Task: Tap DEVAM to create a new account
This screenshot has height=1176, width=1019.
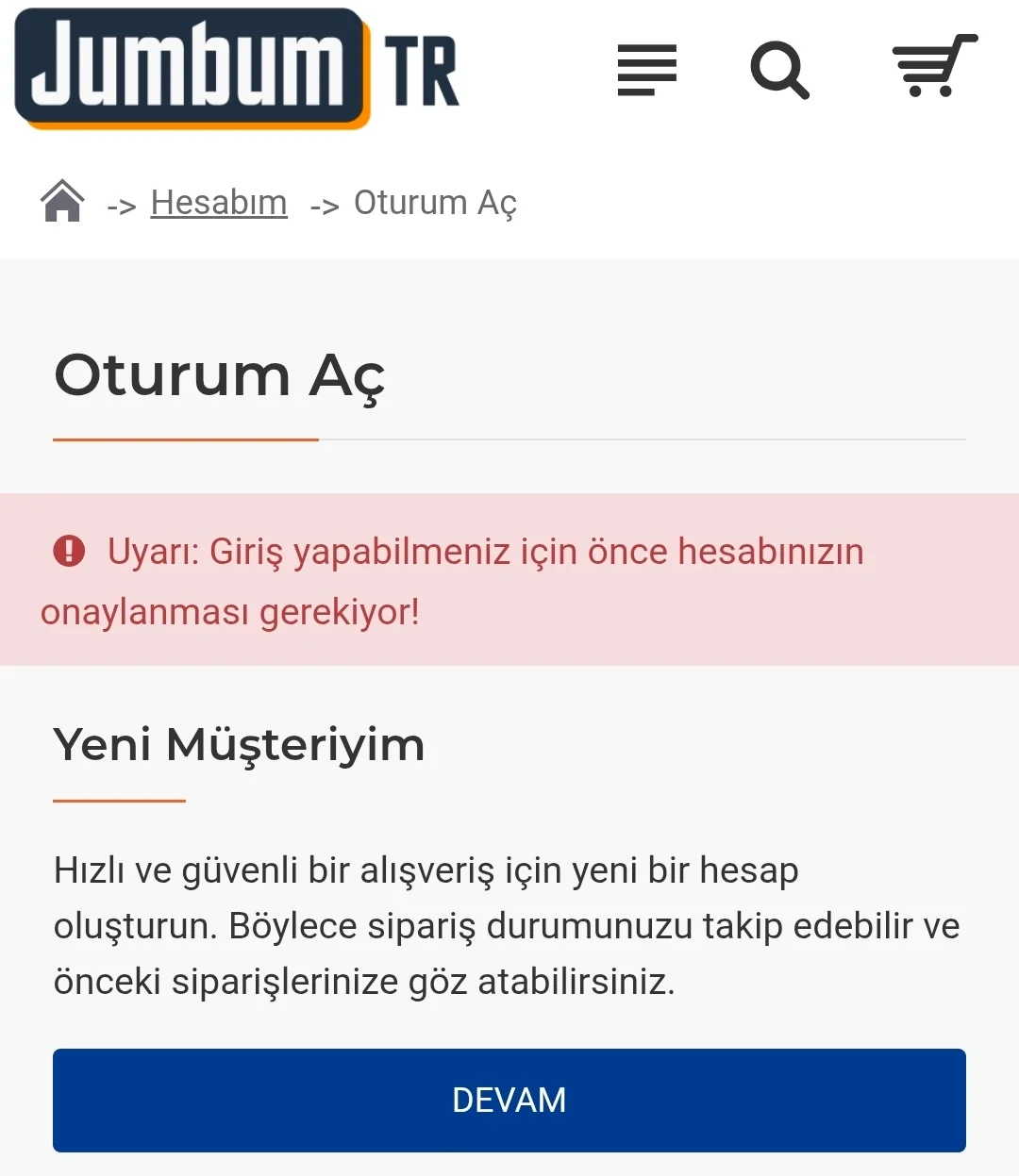Action: [x=509, y=1101]
